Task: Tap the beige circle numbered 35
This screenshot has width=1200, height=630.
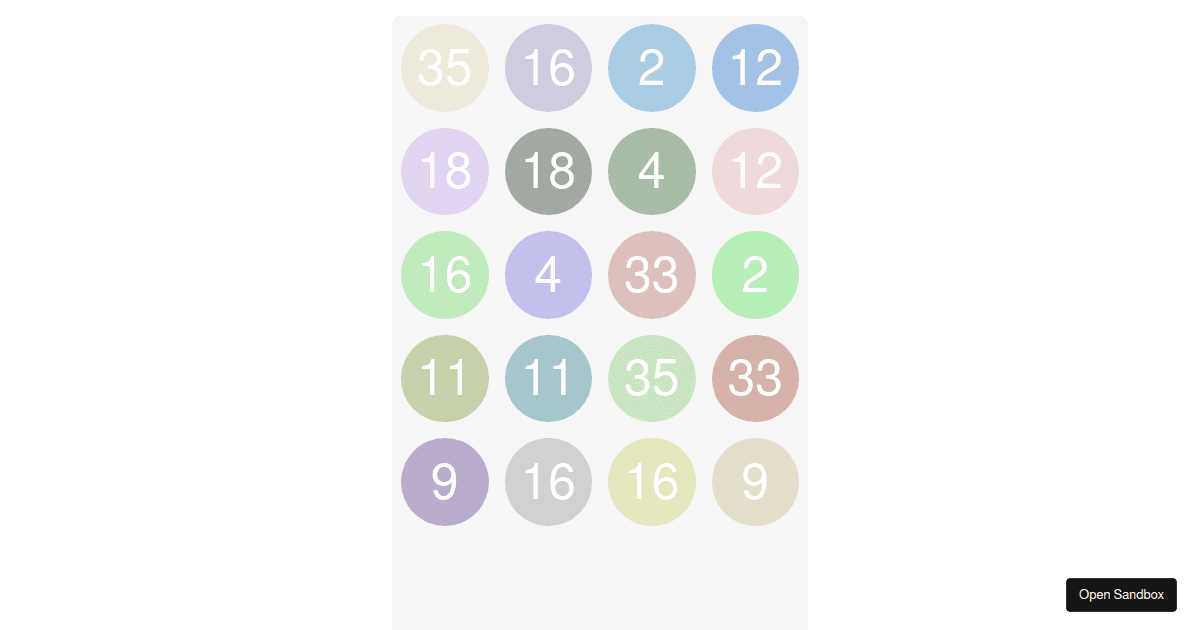Action: (445, 68)
